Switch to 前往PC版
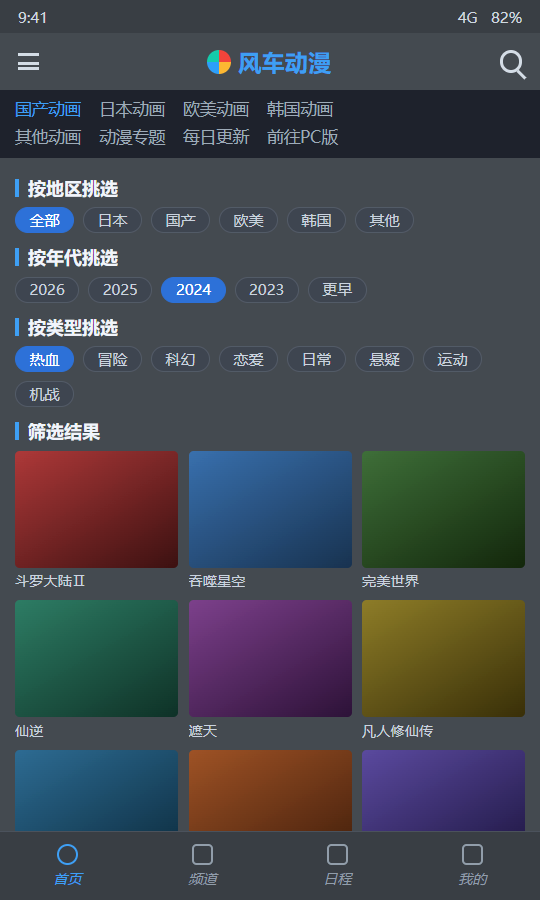540x900 pixels. pos(302,137)
